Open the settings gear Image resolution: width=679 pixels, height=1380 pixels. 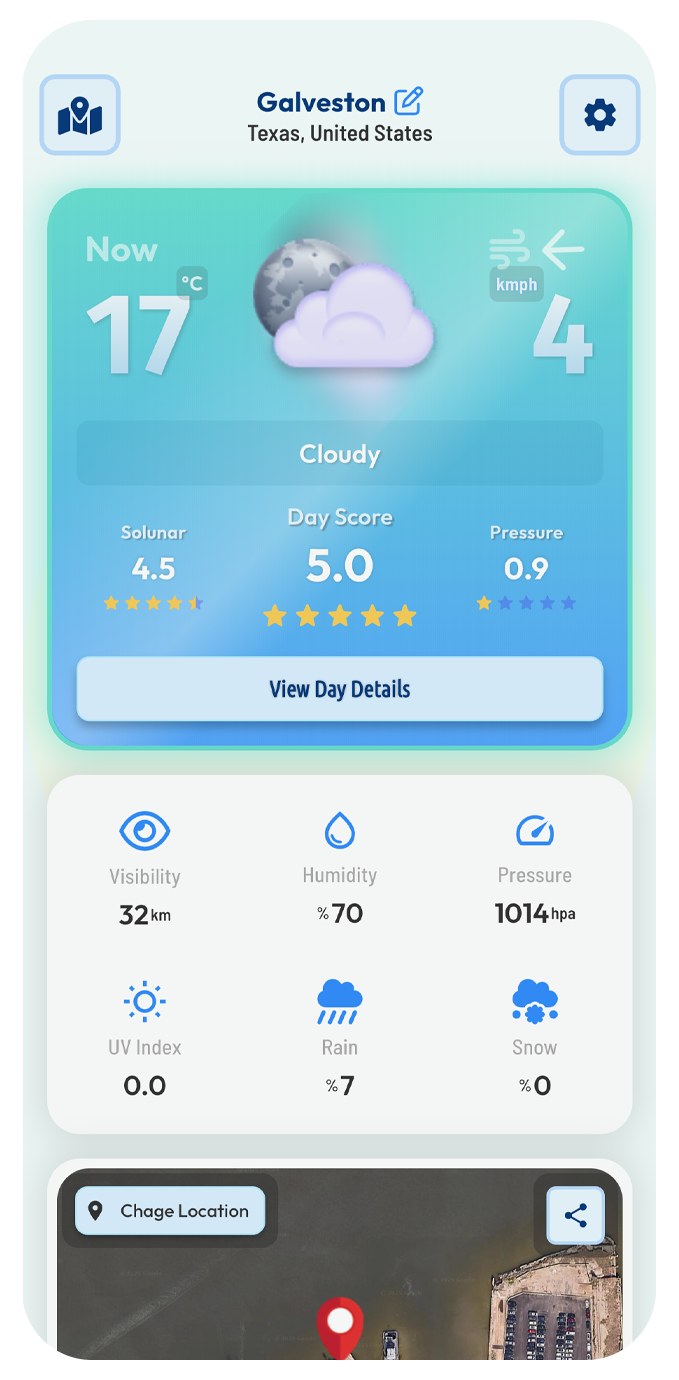tap(599, 116)
